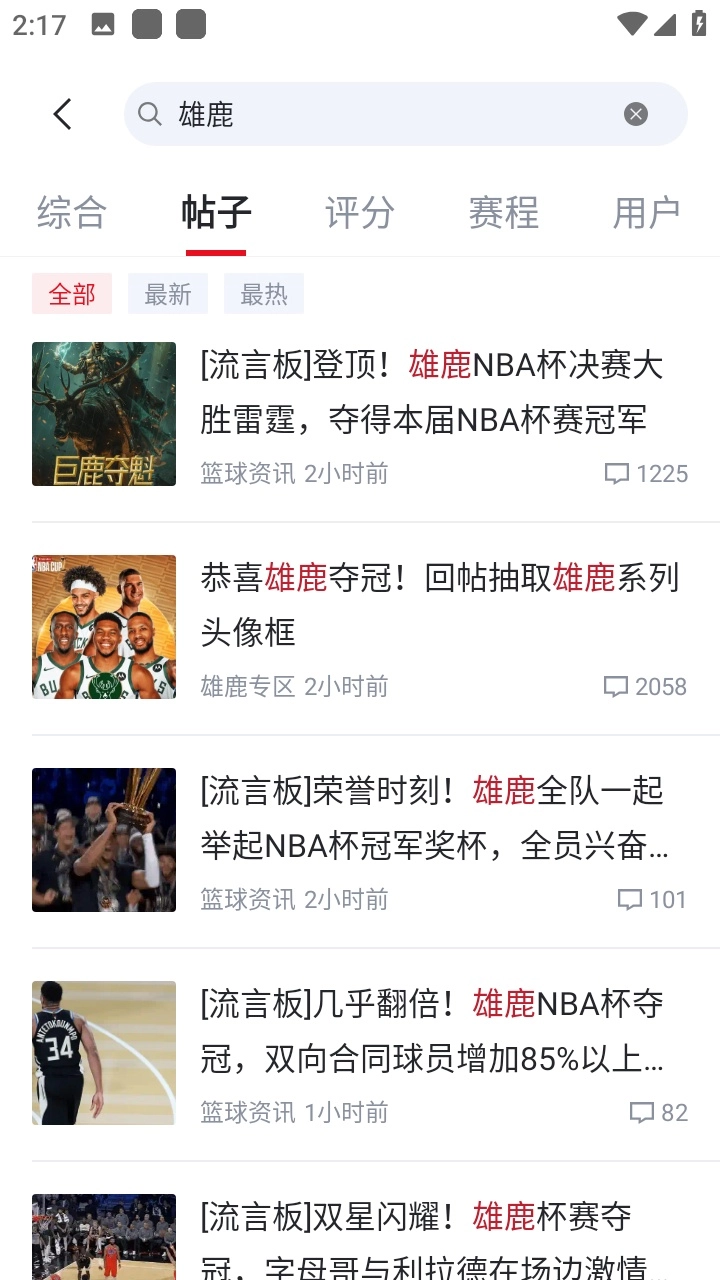Screen dimensions: 720x1280
Task: Switch to the 综合 tab
Action: coord(72,213)
